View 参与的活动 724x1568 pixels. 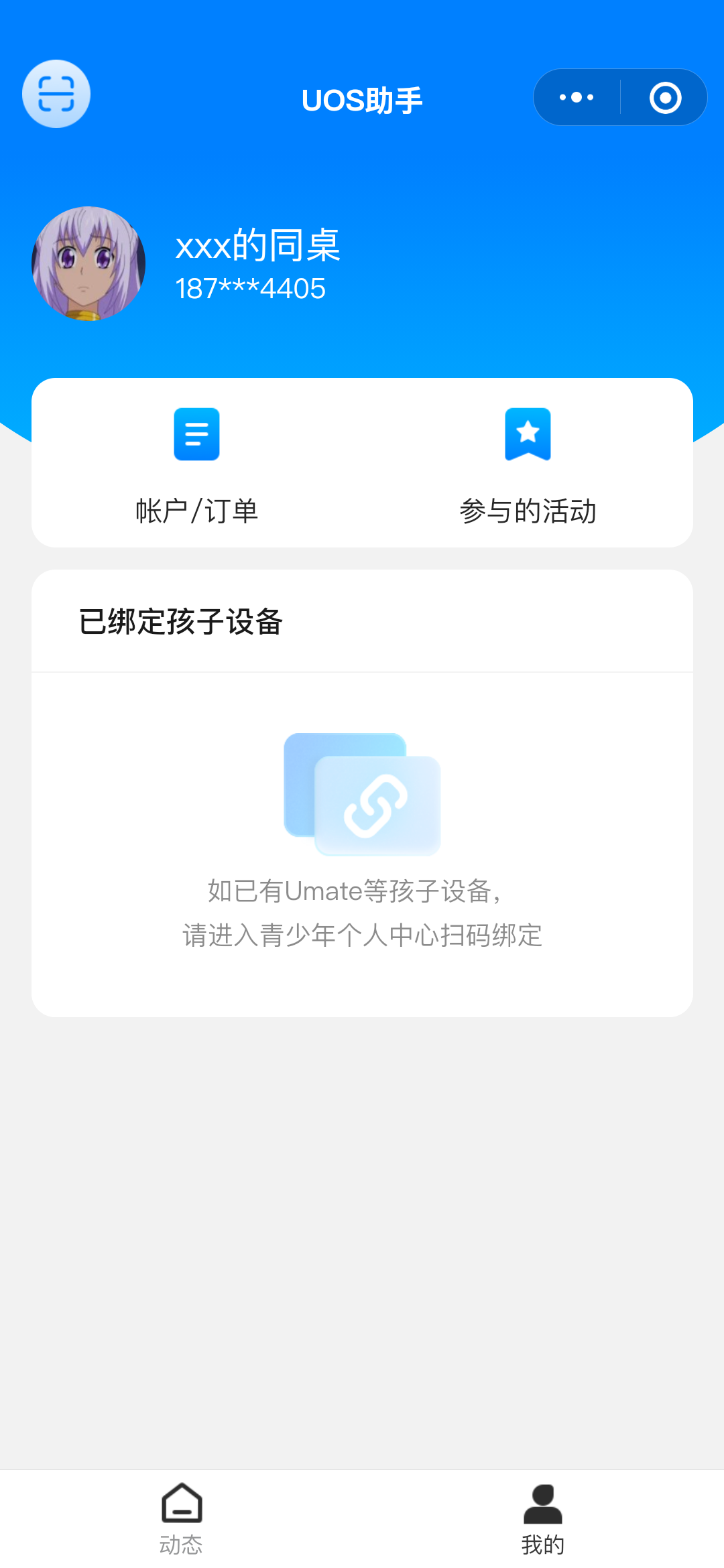click(x=528, y=464)
